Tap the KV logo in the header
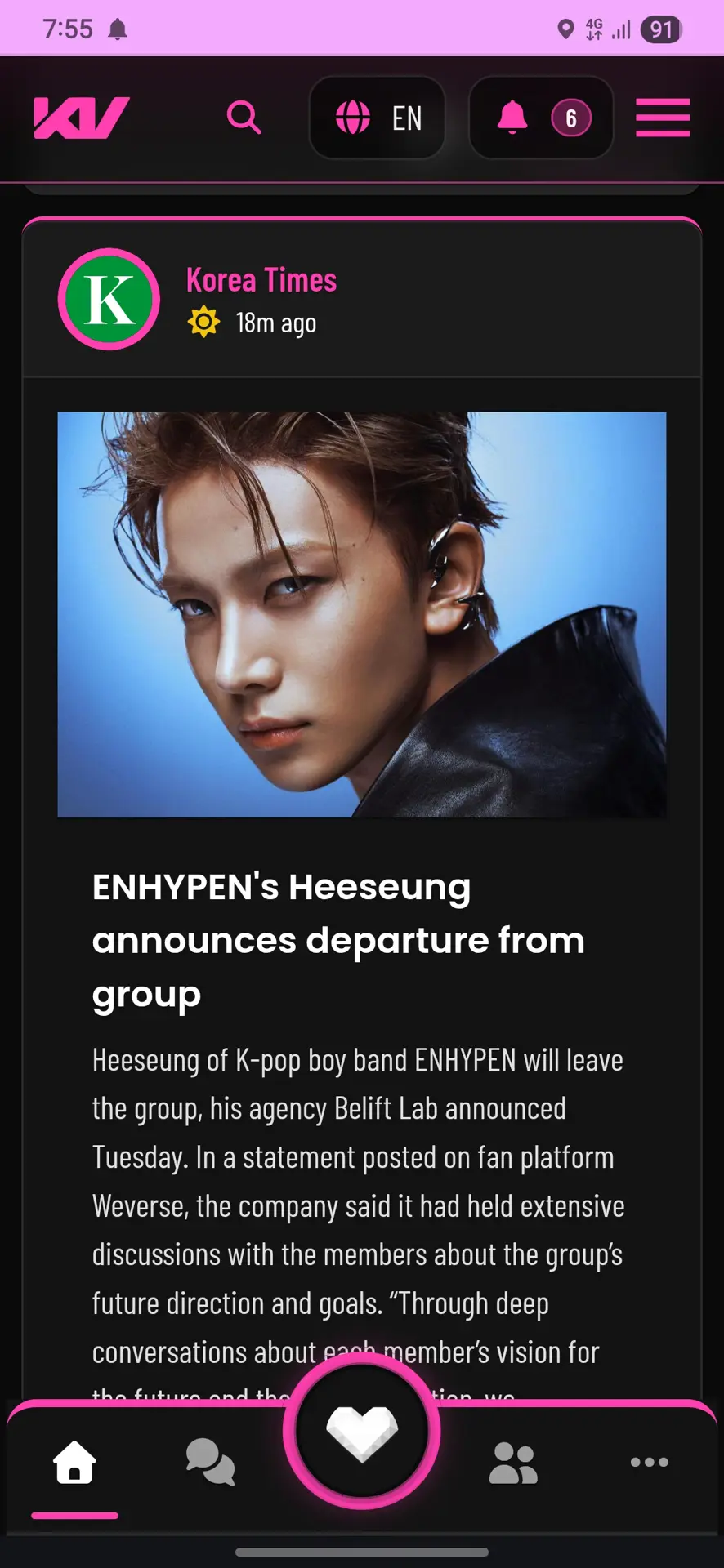 click(x=82, y=118)
